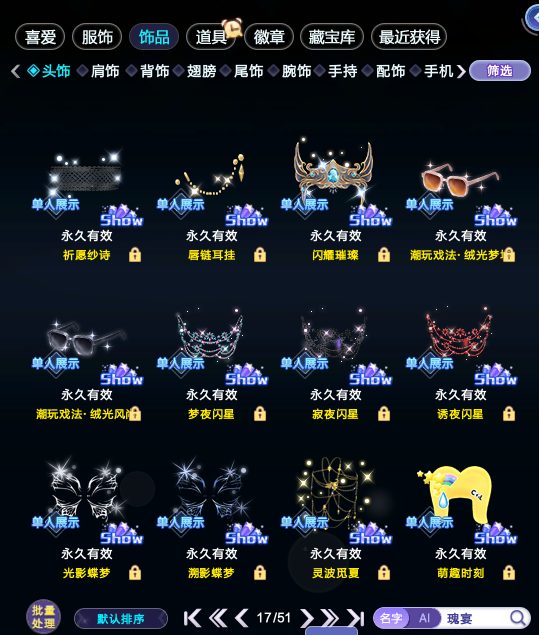Tap the search magnifier icon

[518, 618]
